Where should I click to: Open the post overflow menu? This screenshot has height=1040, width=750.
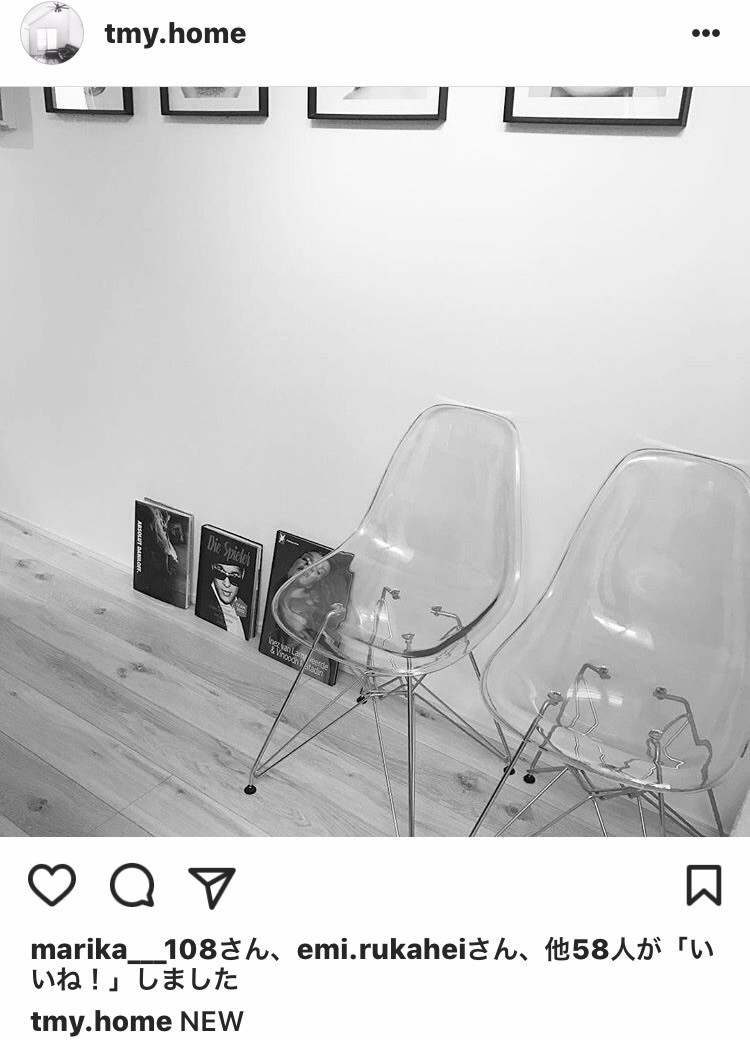705,34
